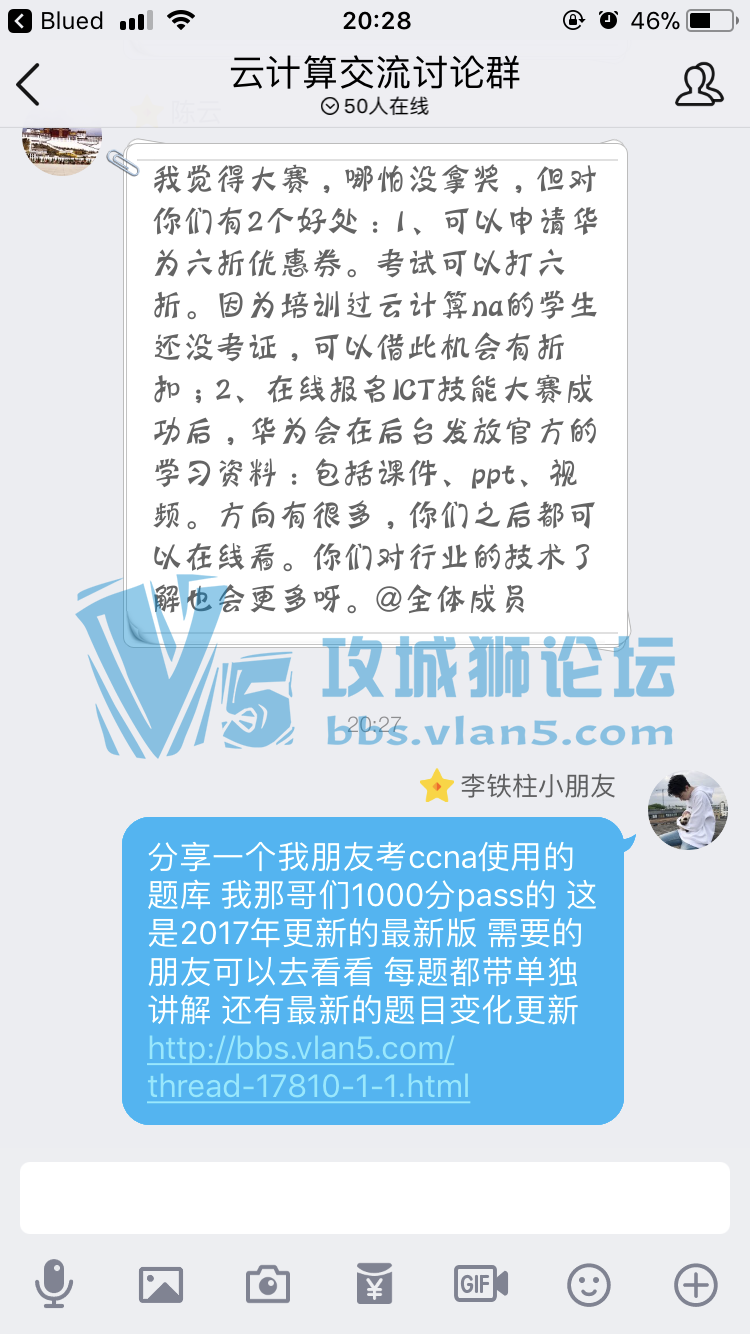Go back with the top-left arrow
Screen dimensions: 750x1334
[x=29, y=84]
